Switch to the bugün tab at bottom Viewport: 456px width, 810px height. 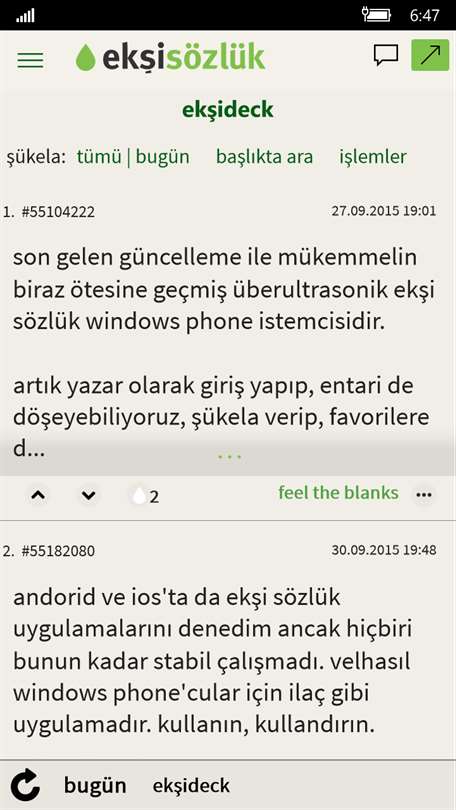(x=95, y=786)
